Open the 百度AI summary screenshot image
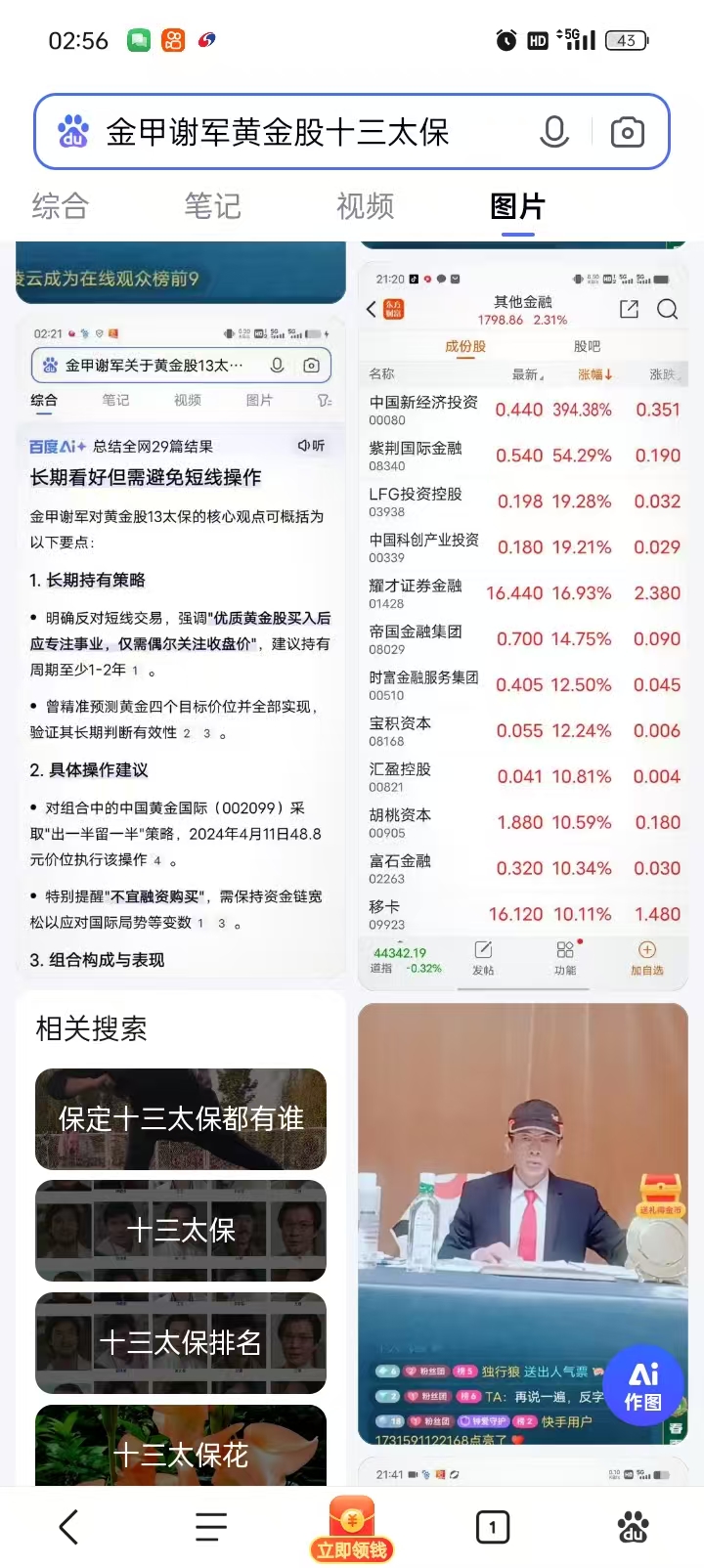This screenshot has height=1568, width=704. click(181, 645)
